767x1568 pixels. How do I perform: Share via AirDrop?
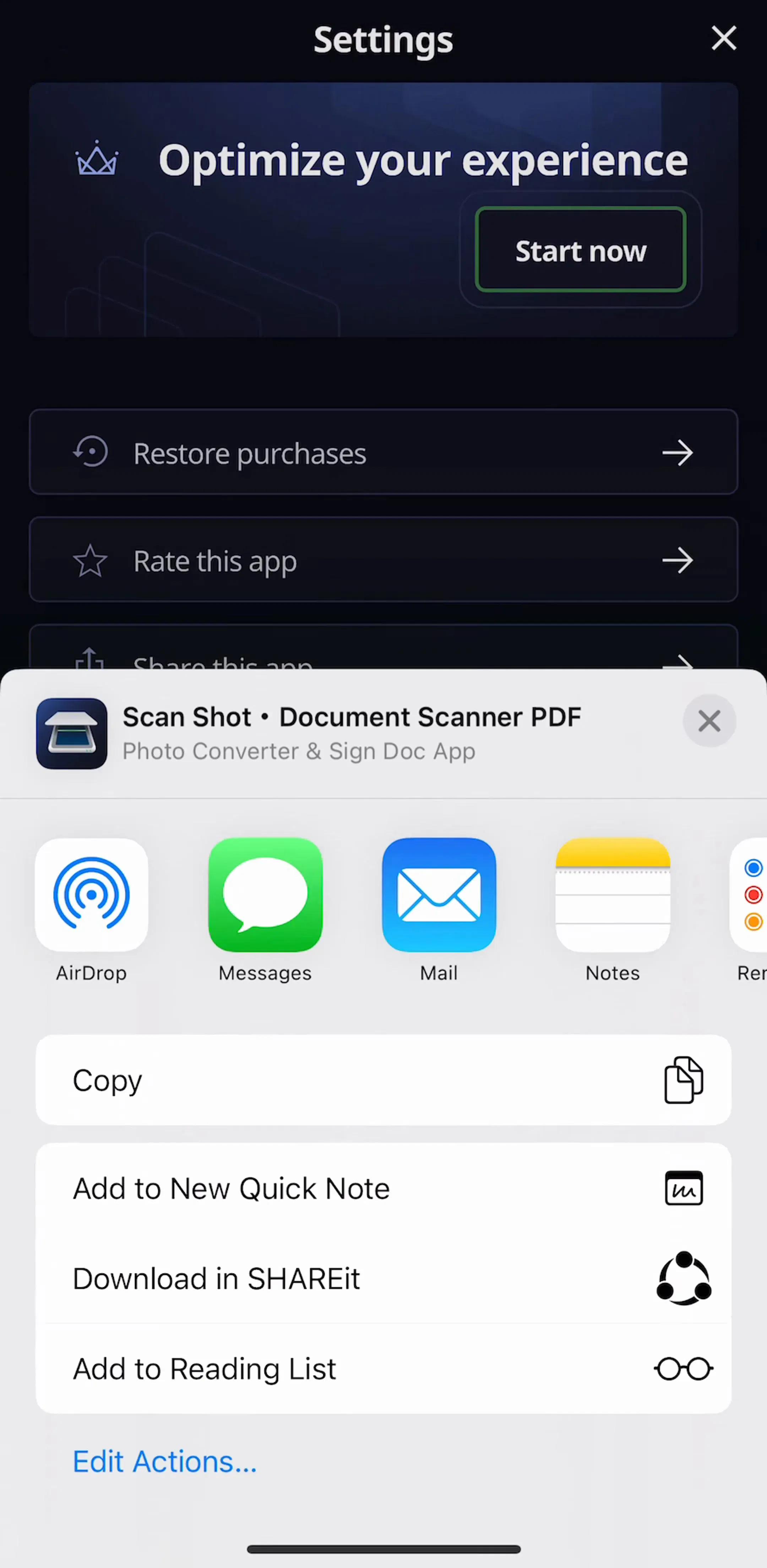click(91, 909)
